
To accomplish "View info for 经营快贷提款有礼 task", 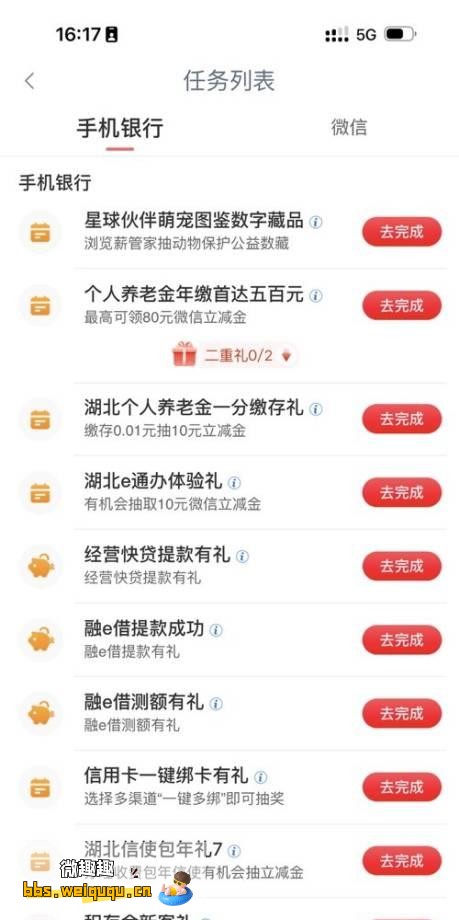I will coord(242,556).
